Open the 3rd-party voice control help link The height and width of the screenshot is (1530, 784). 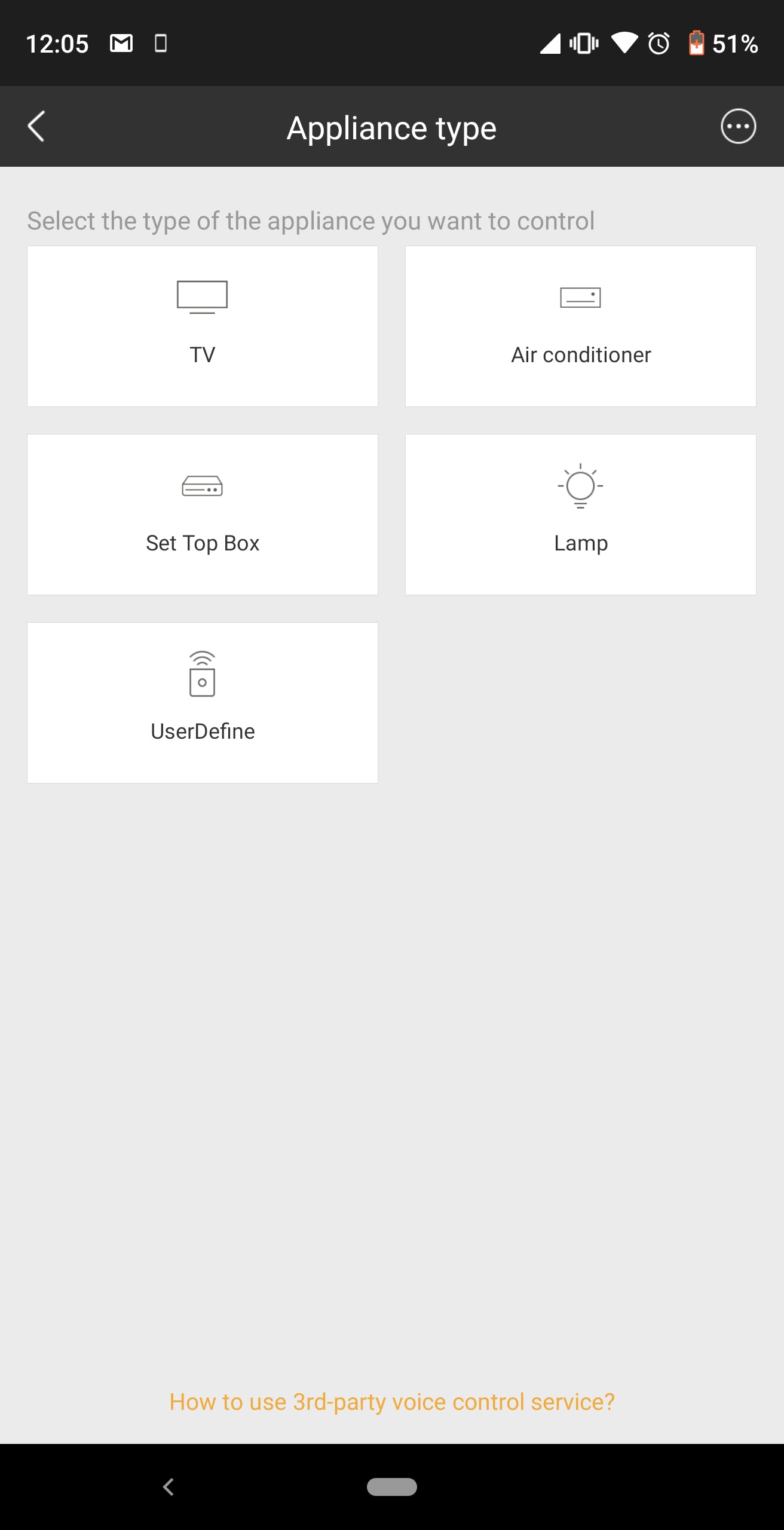click(x=392, y=1402)
